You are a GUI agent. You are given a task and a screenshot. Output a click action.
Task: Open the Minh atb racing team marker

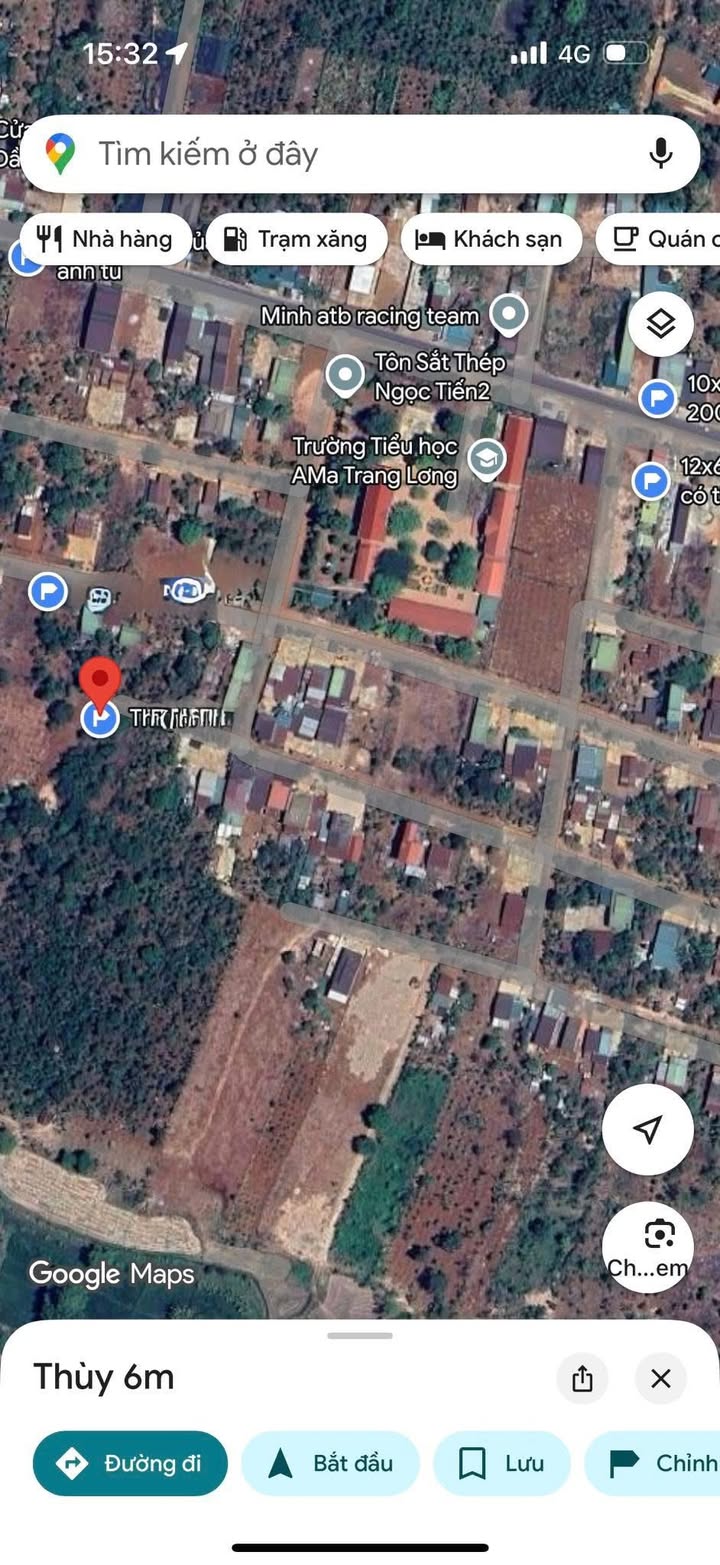tap(510, 315)
